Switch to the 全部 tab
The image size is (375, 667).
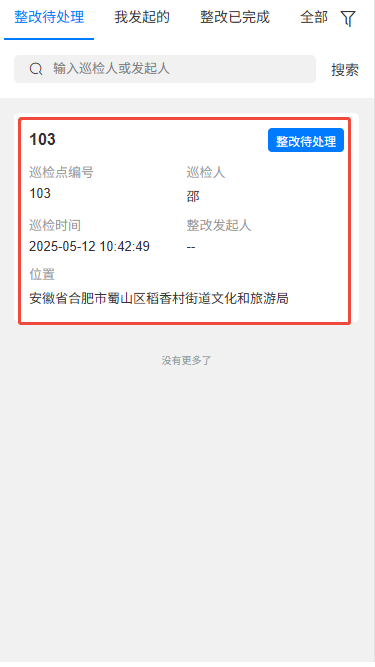(x=314, y=17)
